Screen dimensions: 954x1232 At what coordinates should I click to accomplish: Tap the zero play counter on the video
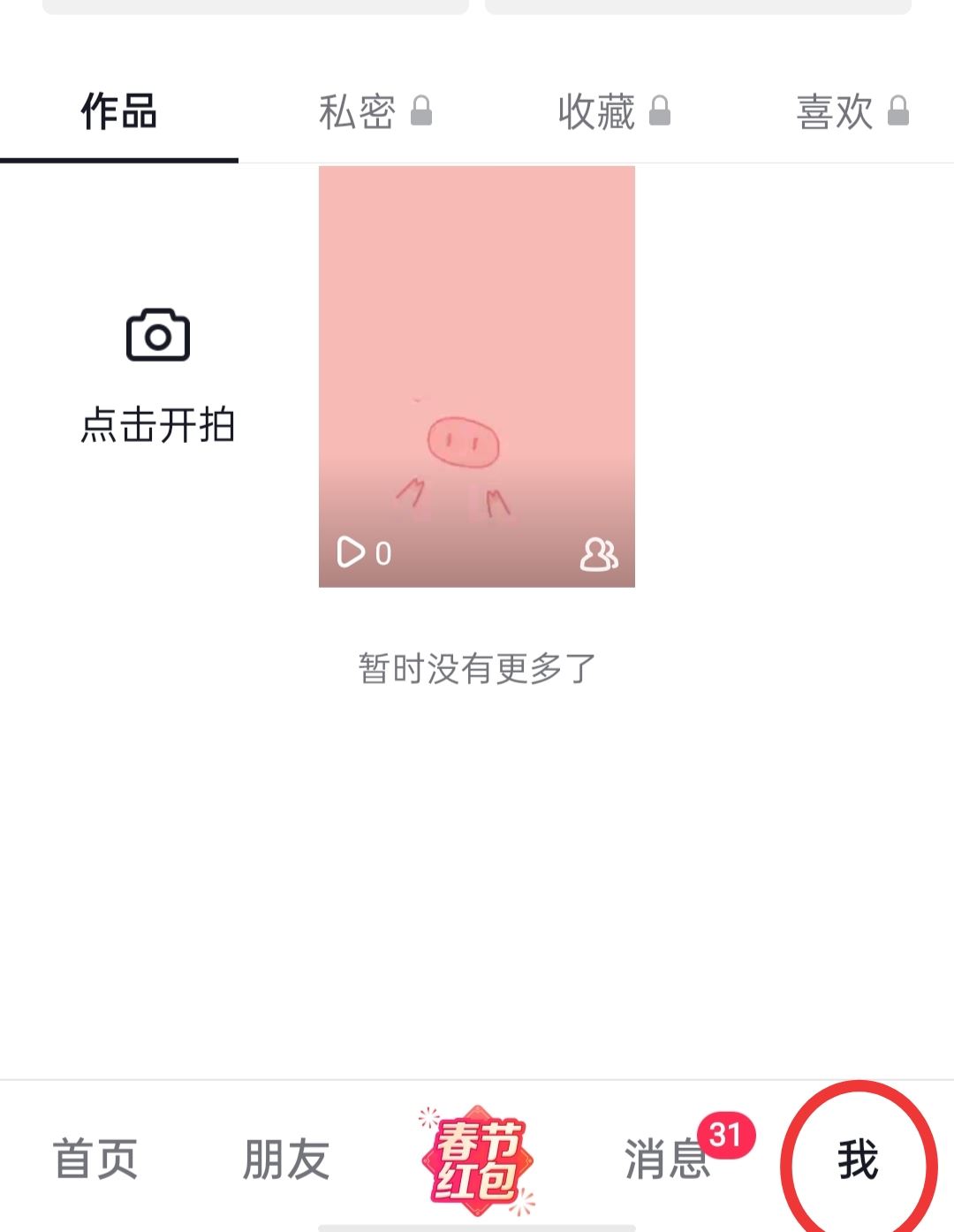pos(382,551)
